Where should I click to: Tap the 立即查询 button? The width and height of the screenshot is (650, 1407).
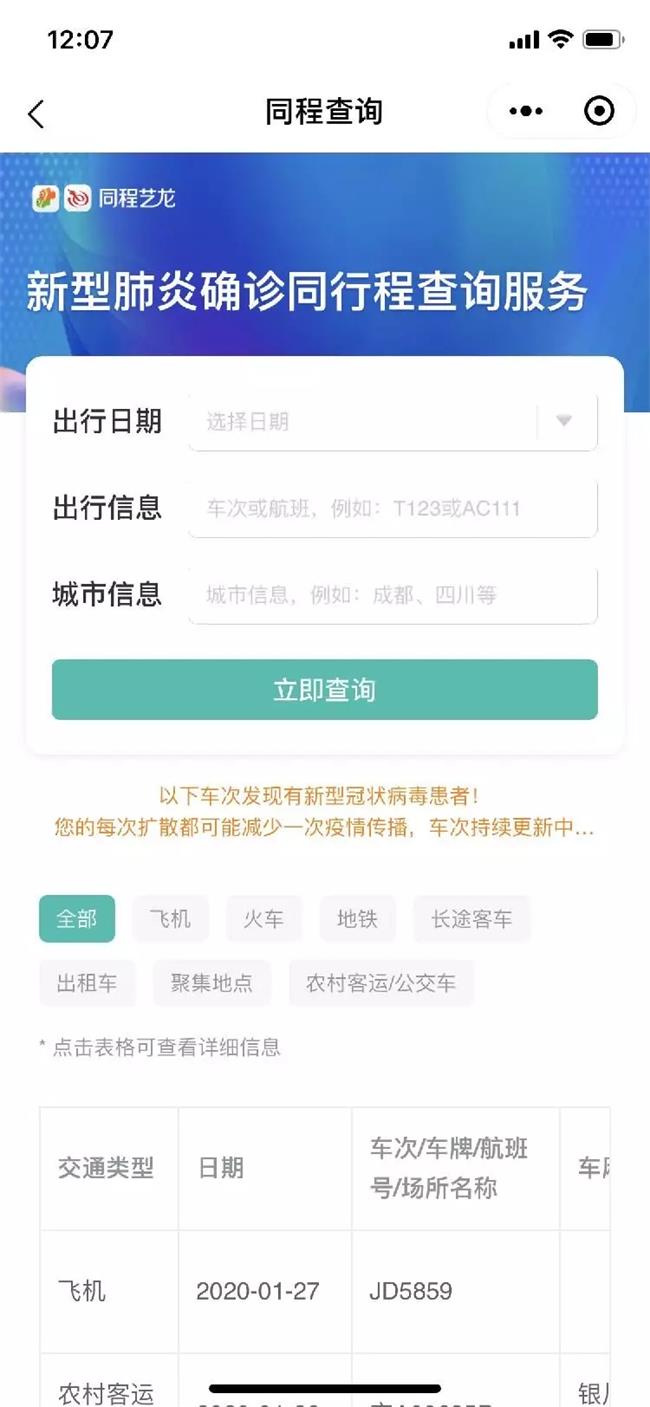tap(324, 690)
